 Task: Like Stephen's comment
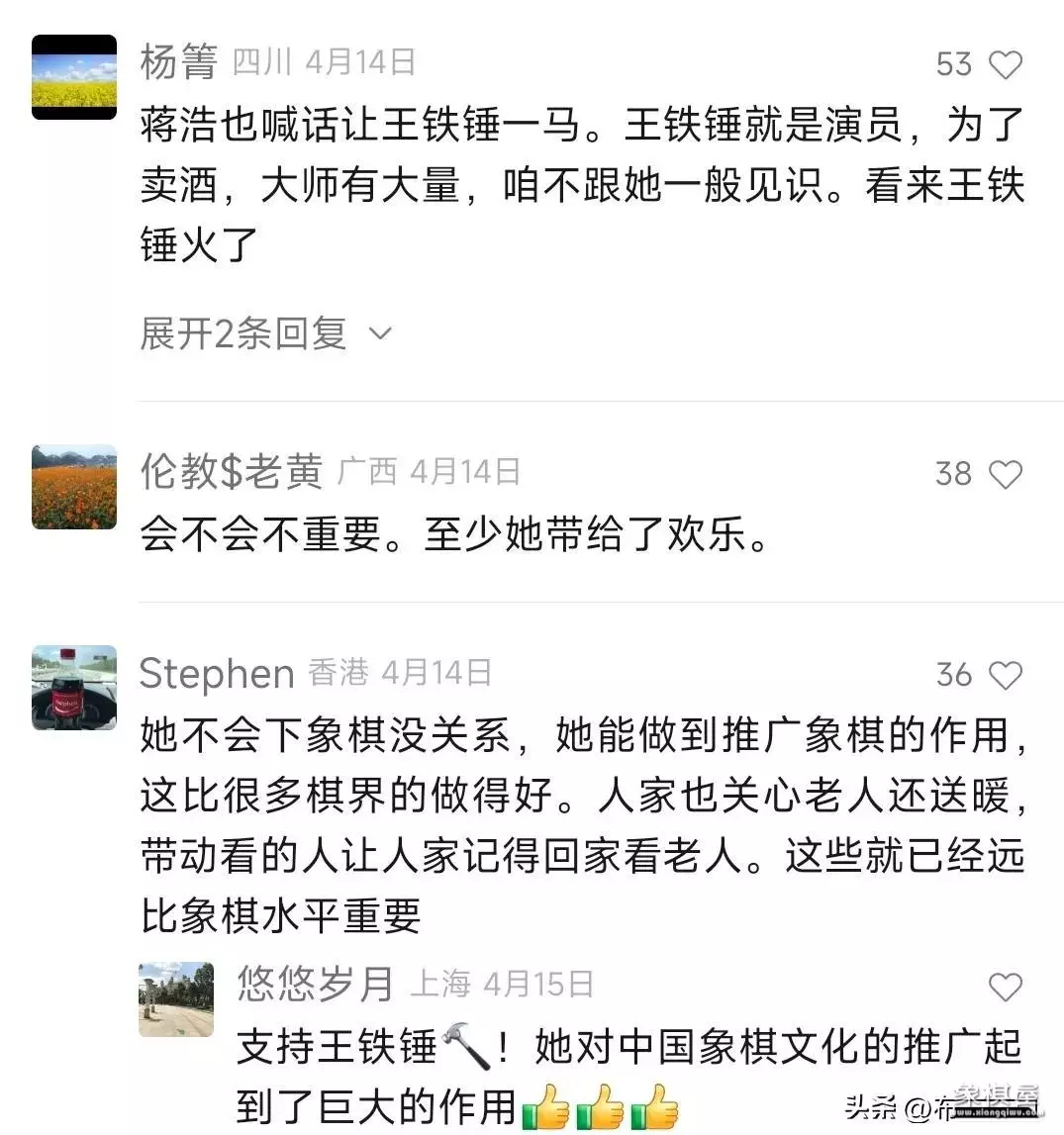pyautogui.click(x=1005, y=676)
